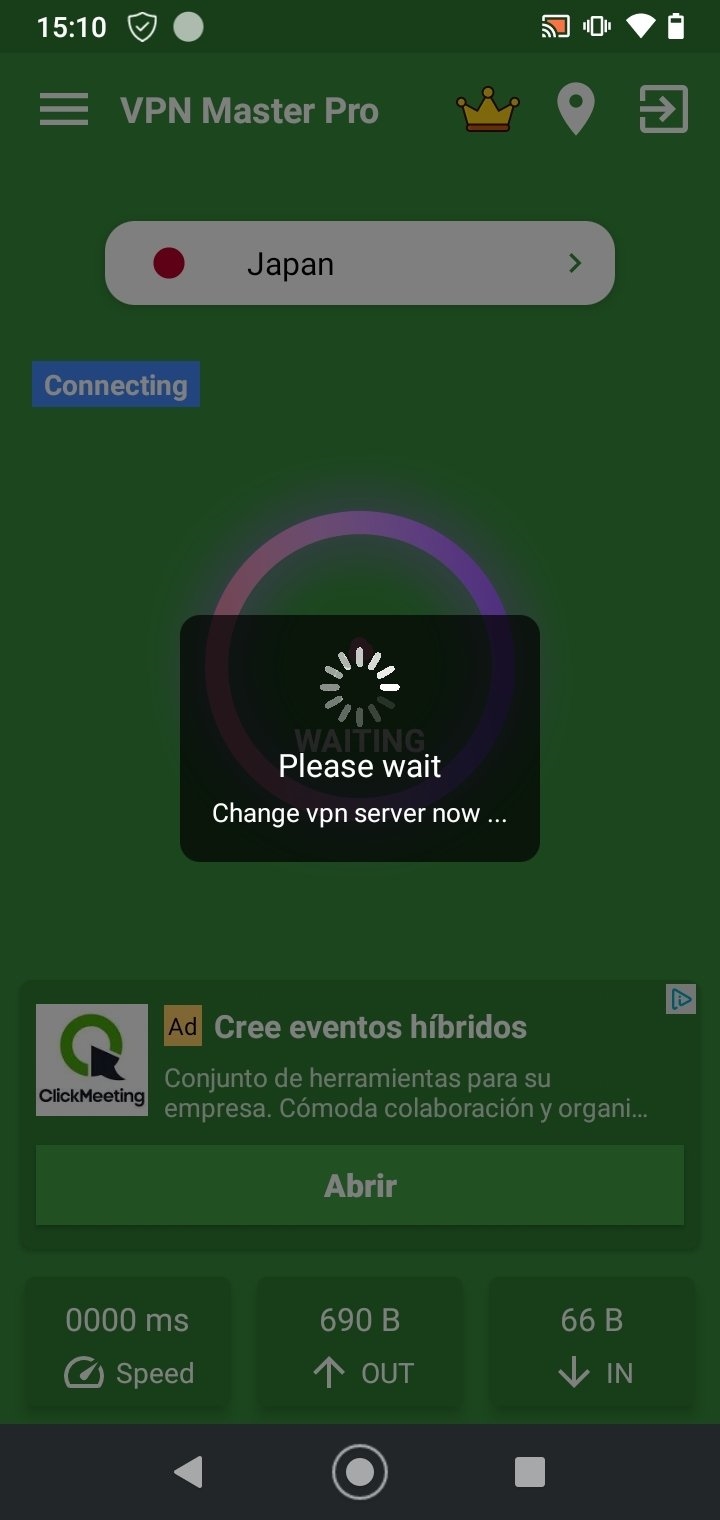Tap the exit icon in toolbar

click(664, 110)
